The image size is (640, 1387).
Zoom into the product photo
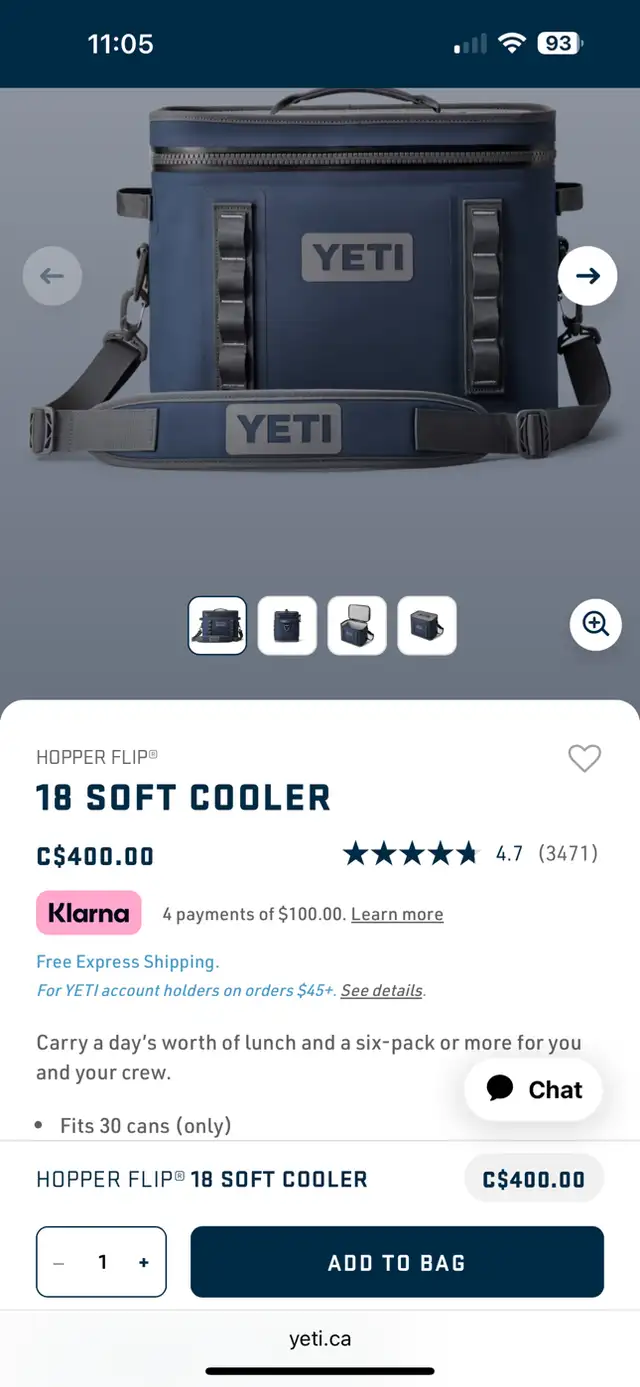tap(596, 624)
